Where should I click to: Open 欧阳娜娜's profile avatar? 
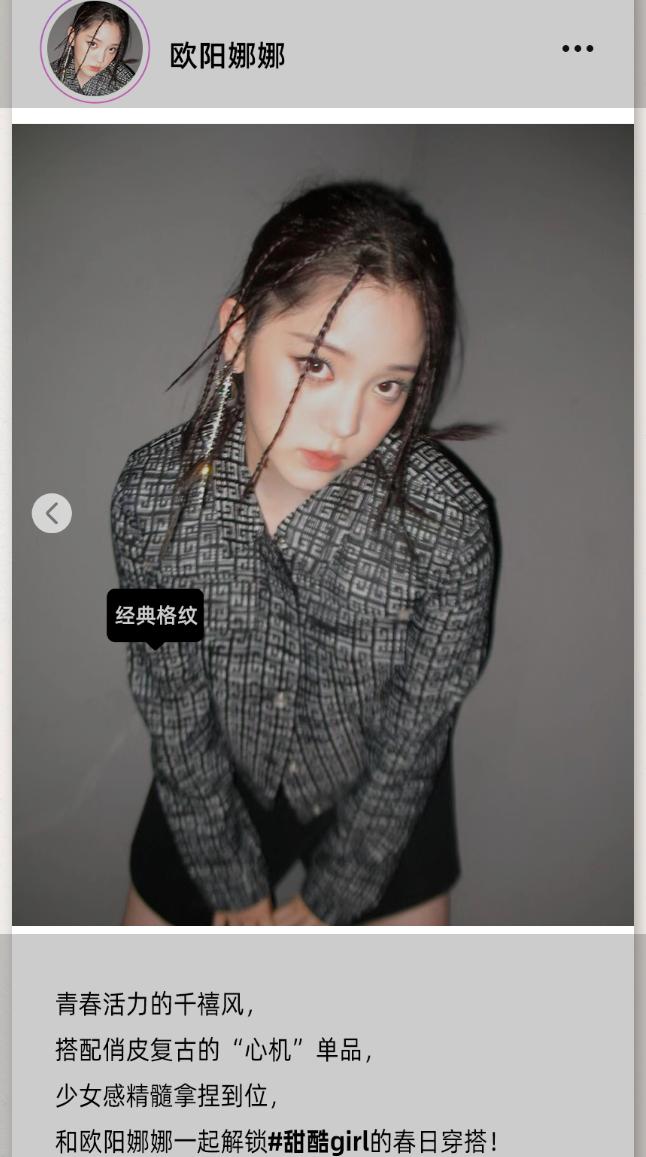[95, 49]
